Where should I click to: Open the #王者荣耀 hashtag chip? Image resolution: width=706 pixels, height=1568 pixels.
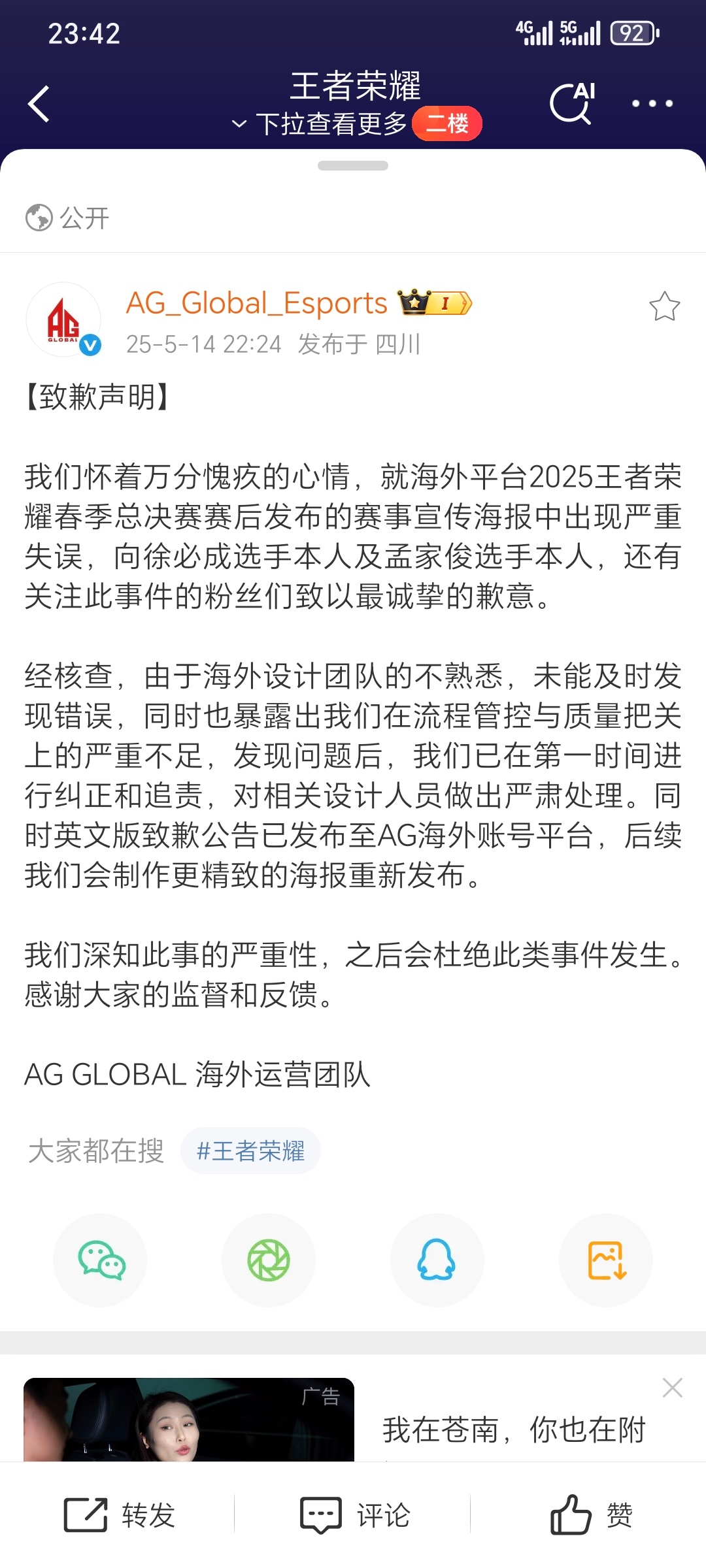coord(250,1151)
